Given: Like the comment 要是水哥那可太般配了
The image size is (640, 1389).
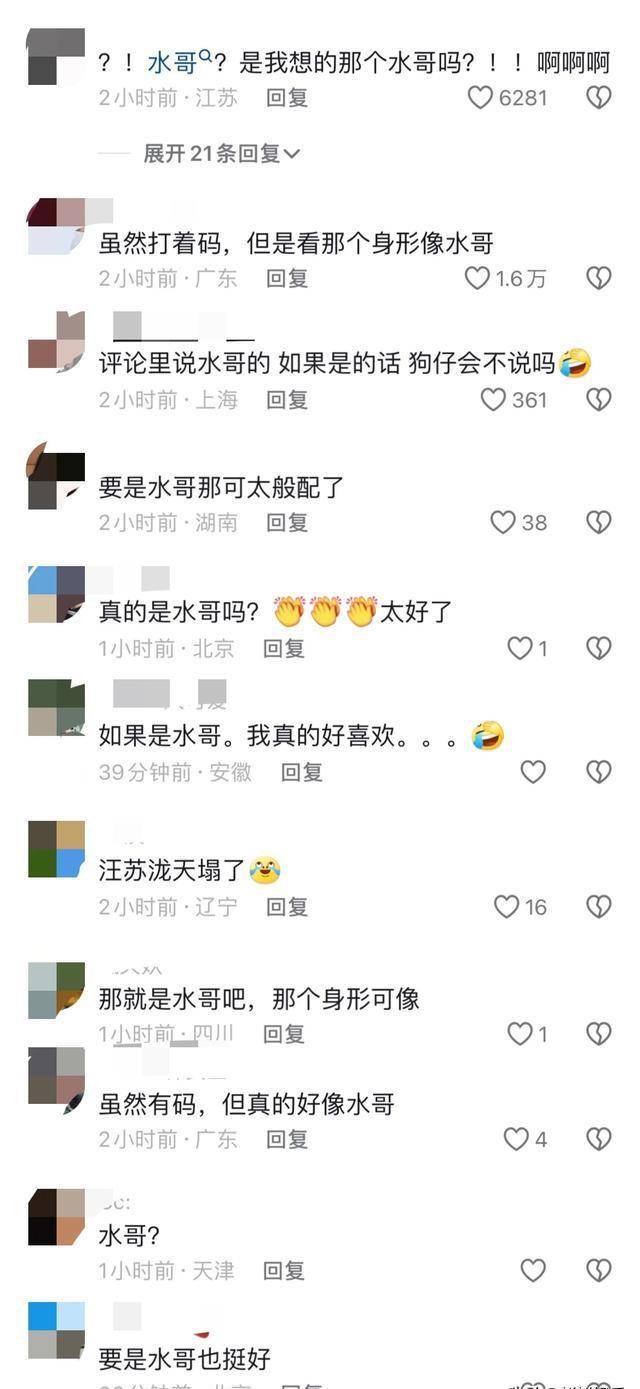Looking at the screenshot, I should pyautogui.click(x=503, y=522).
